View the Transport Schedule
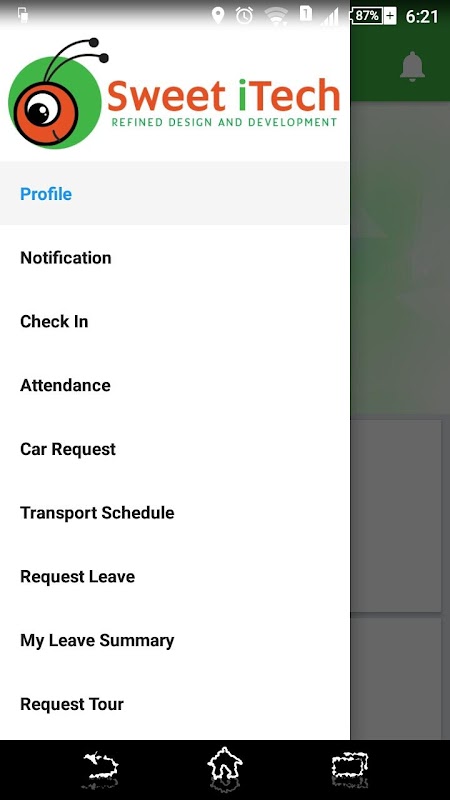 click(175, 512)
